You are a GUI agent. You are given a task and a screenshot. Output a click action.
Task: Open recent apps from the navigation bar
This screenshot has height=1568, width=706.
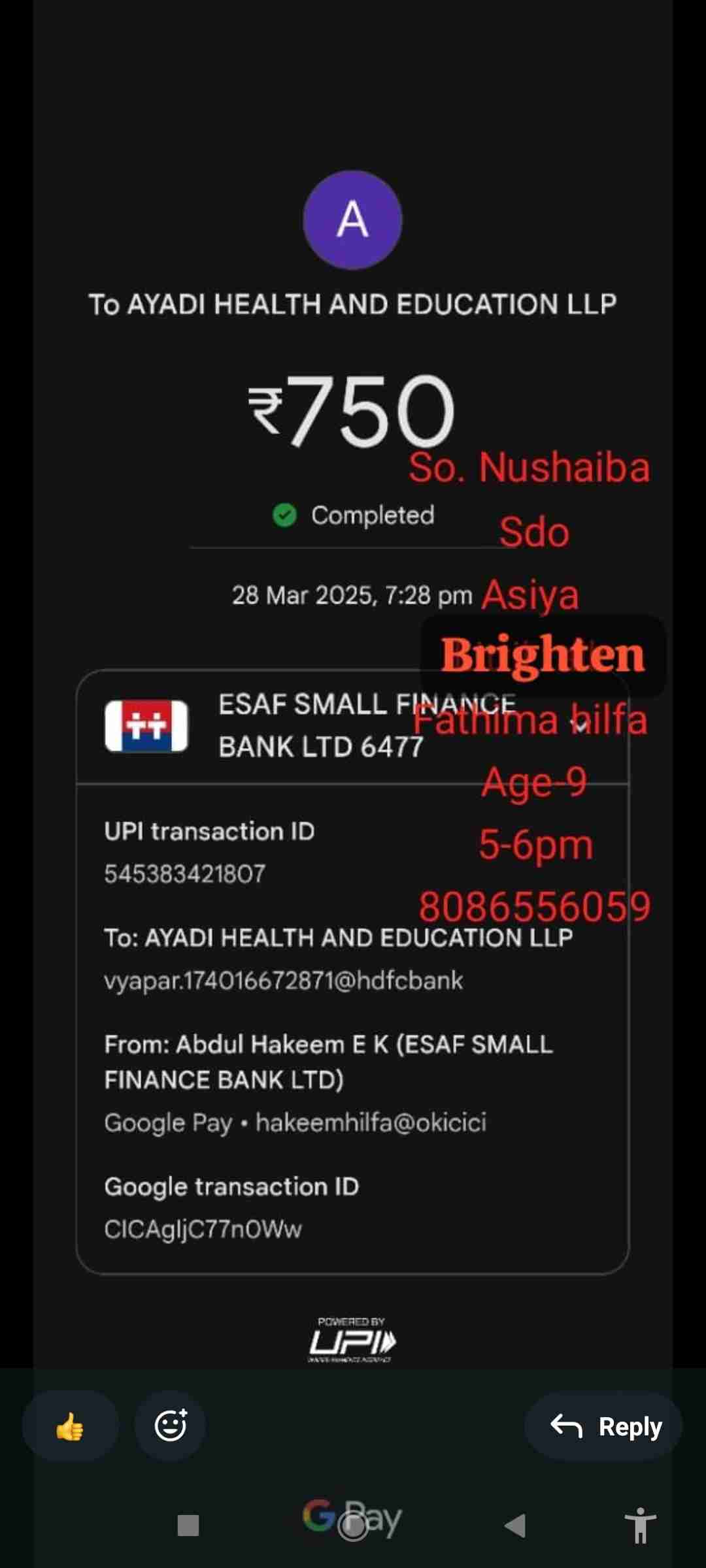188,1526
